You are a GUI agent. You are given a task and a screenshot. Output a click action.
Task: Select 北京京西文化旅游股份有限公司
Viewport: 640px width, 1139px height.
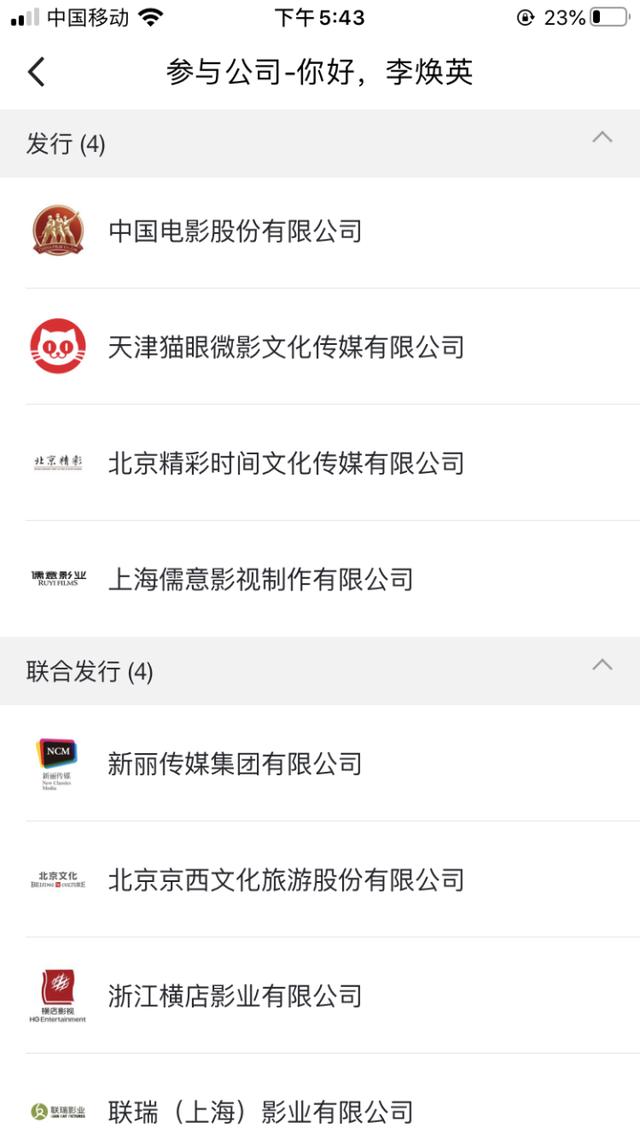[320, 880]
